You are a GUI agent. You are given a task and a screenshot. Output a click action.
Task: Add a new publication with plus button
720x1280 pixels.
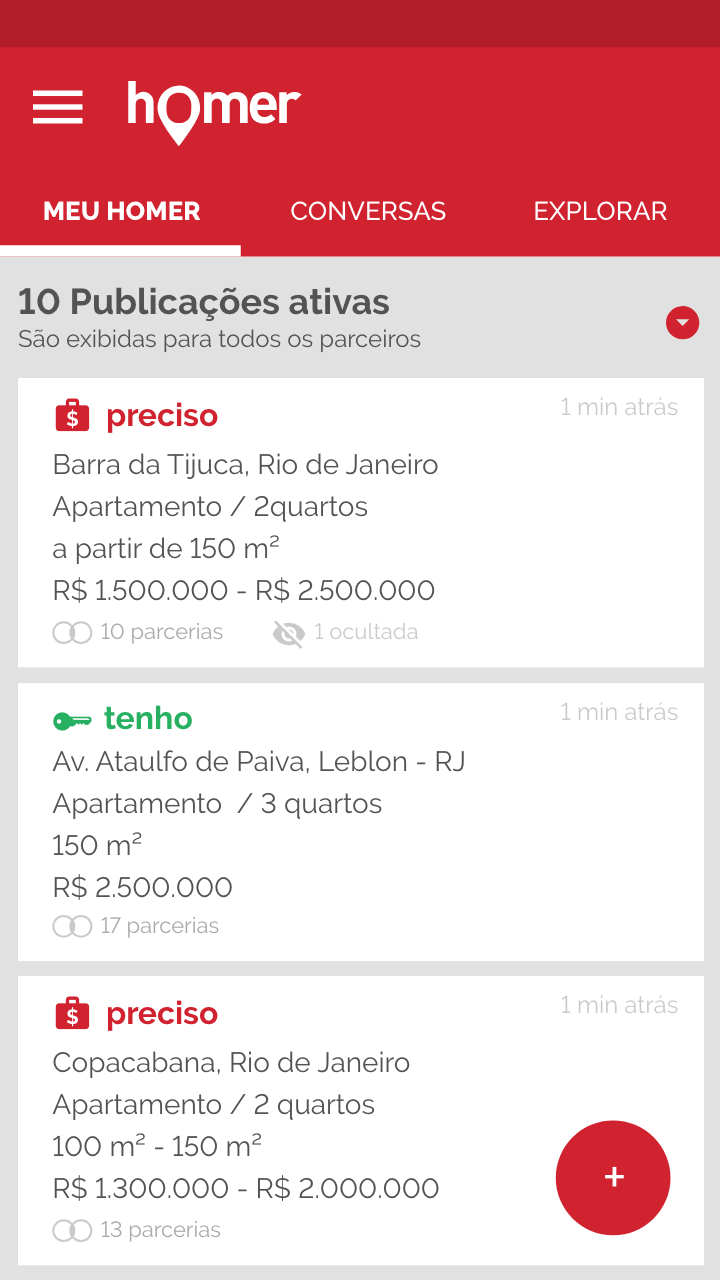coord(613,1178)
